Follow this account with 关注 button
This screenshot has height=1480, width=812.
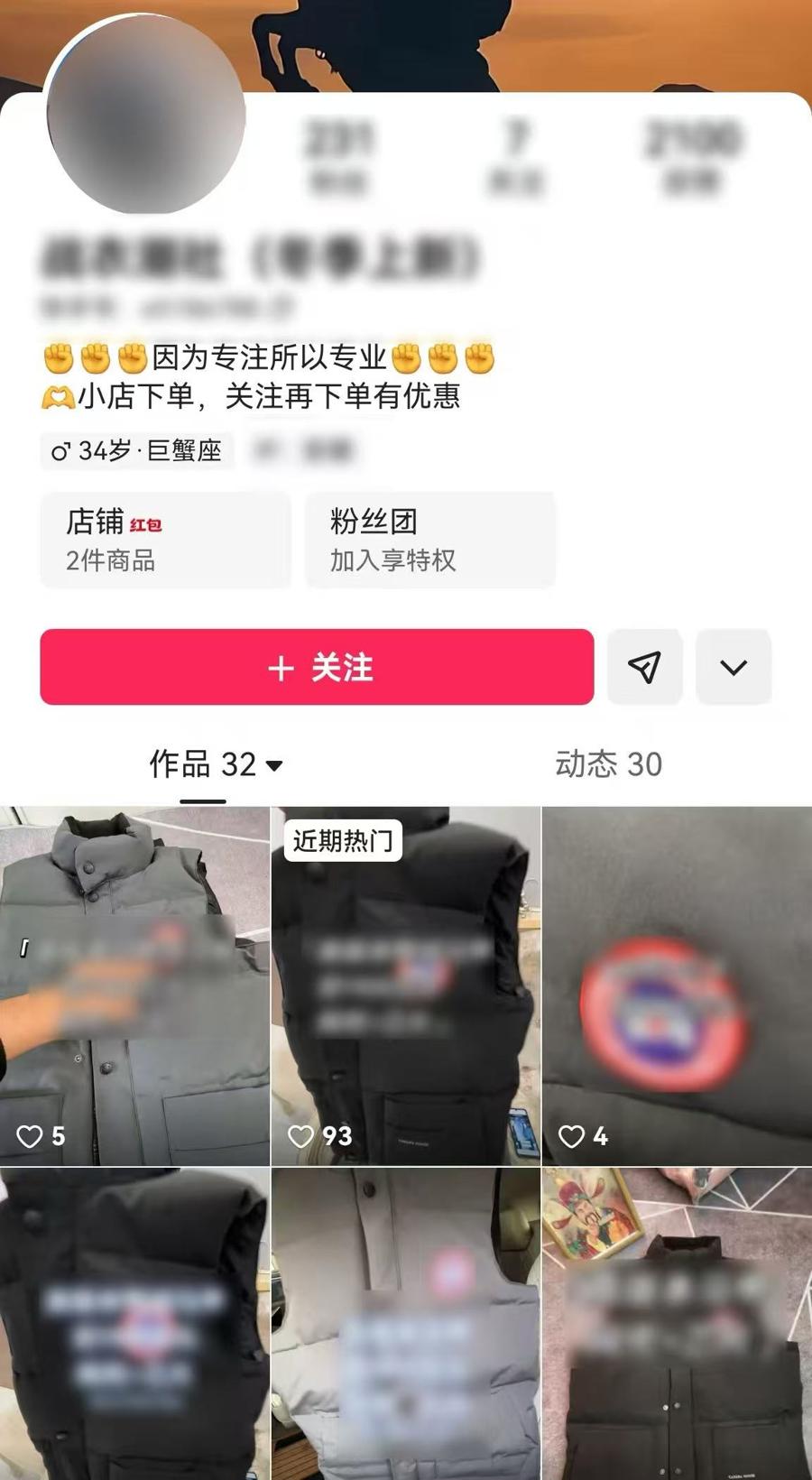(317, 667)
